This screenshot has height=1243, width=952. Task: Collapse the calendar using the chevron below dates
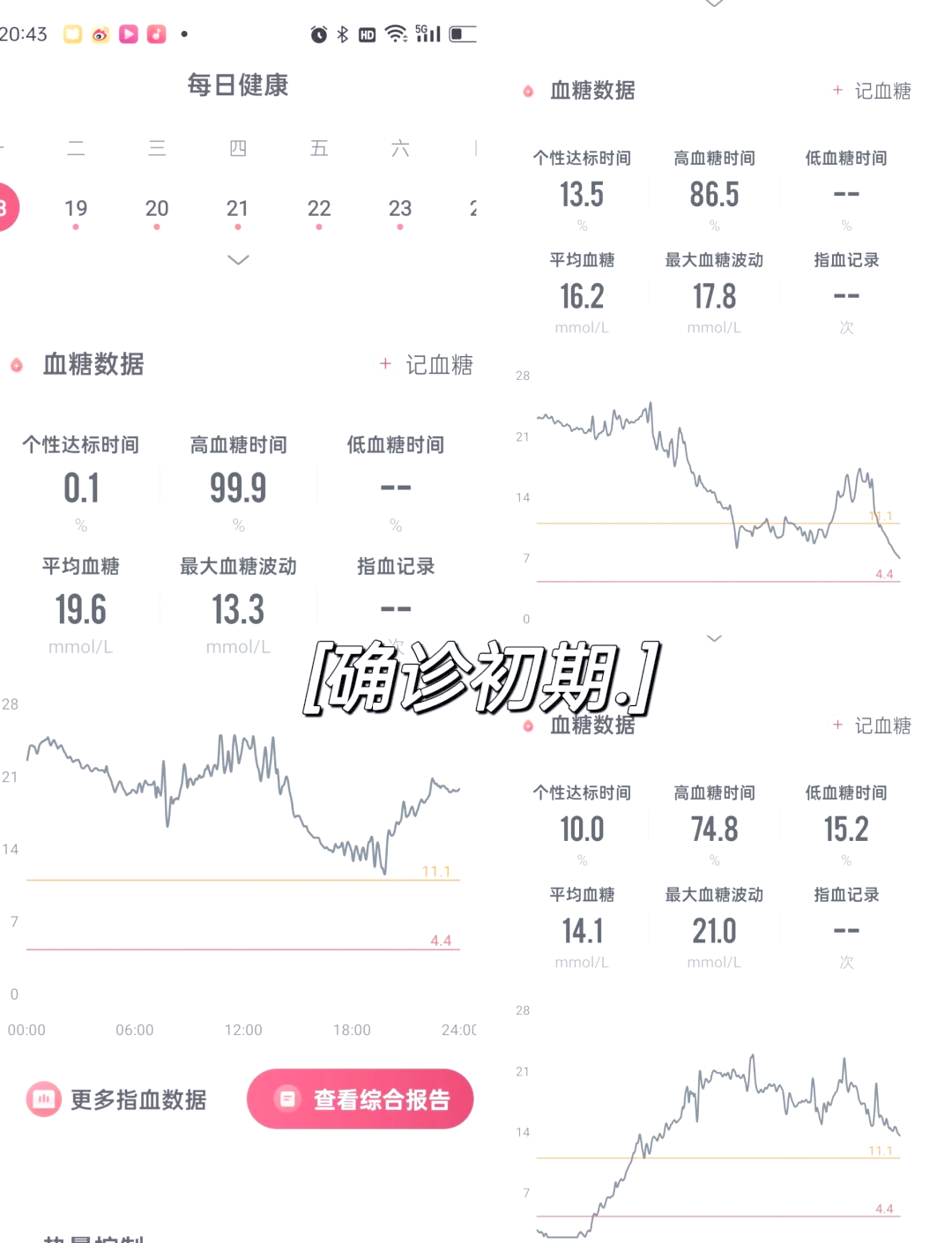point(237,259)
